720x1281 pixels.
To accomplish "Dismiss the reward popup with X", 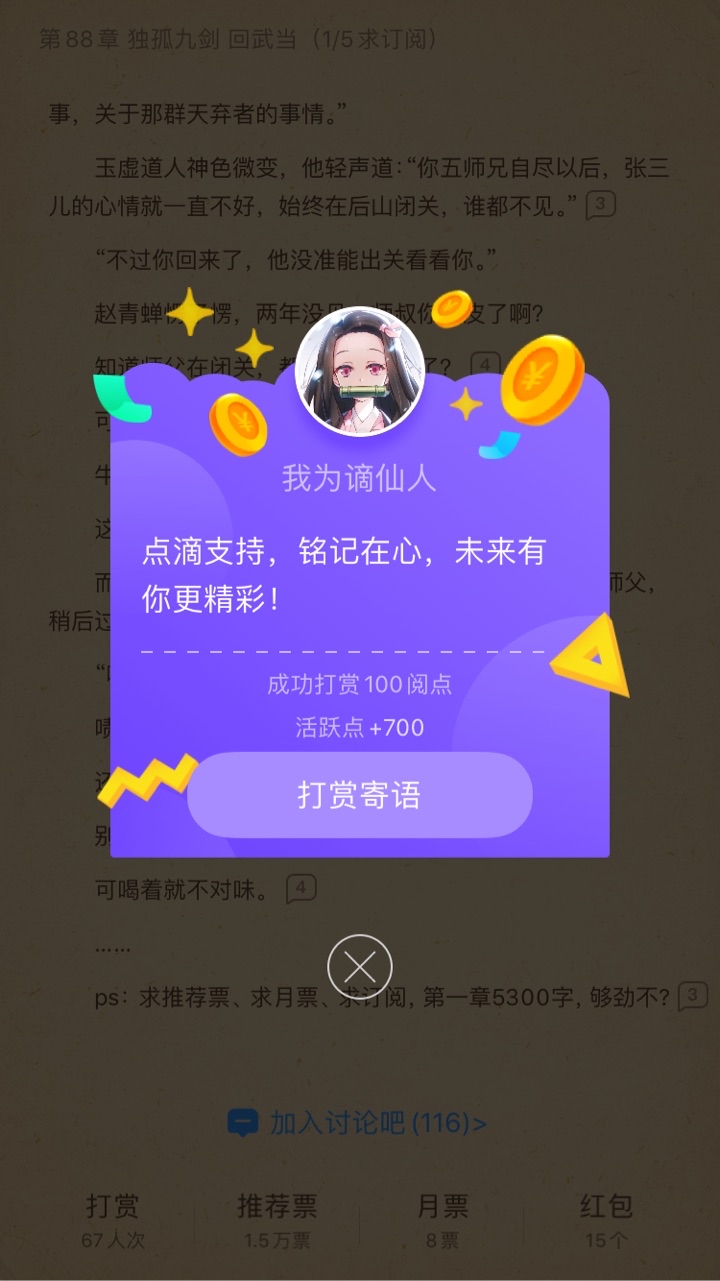I will 360,966.
